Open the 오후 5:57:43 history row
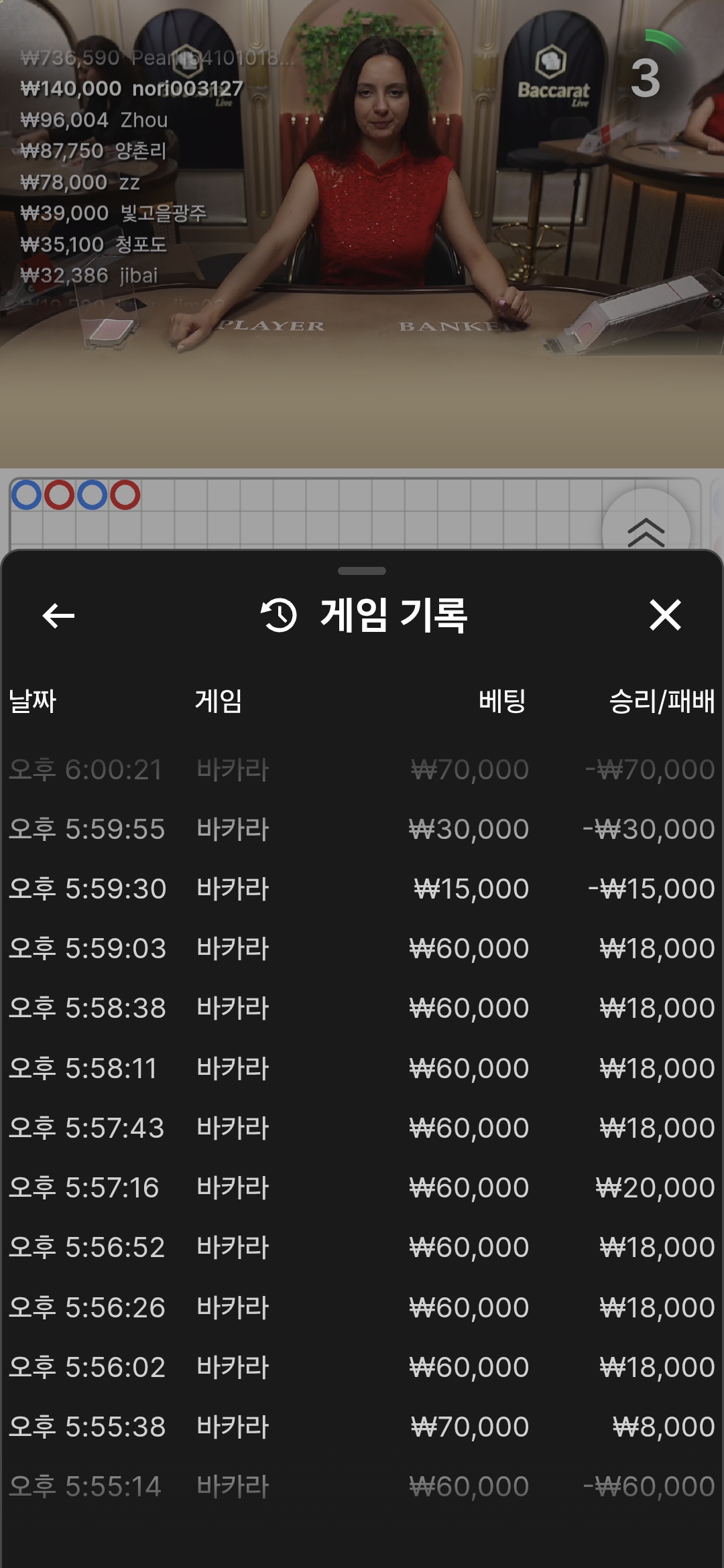The image size is (724, 1568). (362, 1128)
